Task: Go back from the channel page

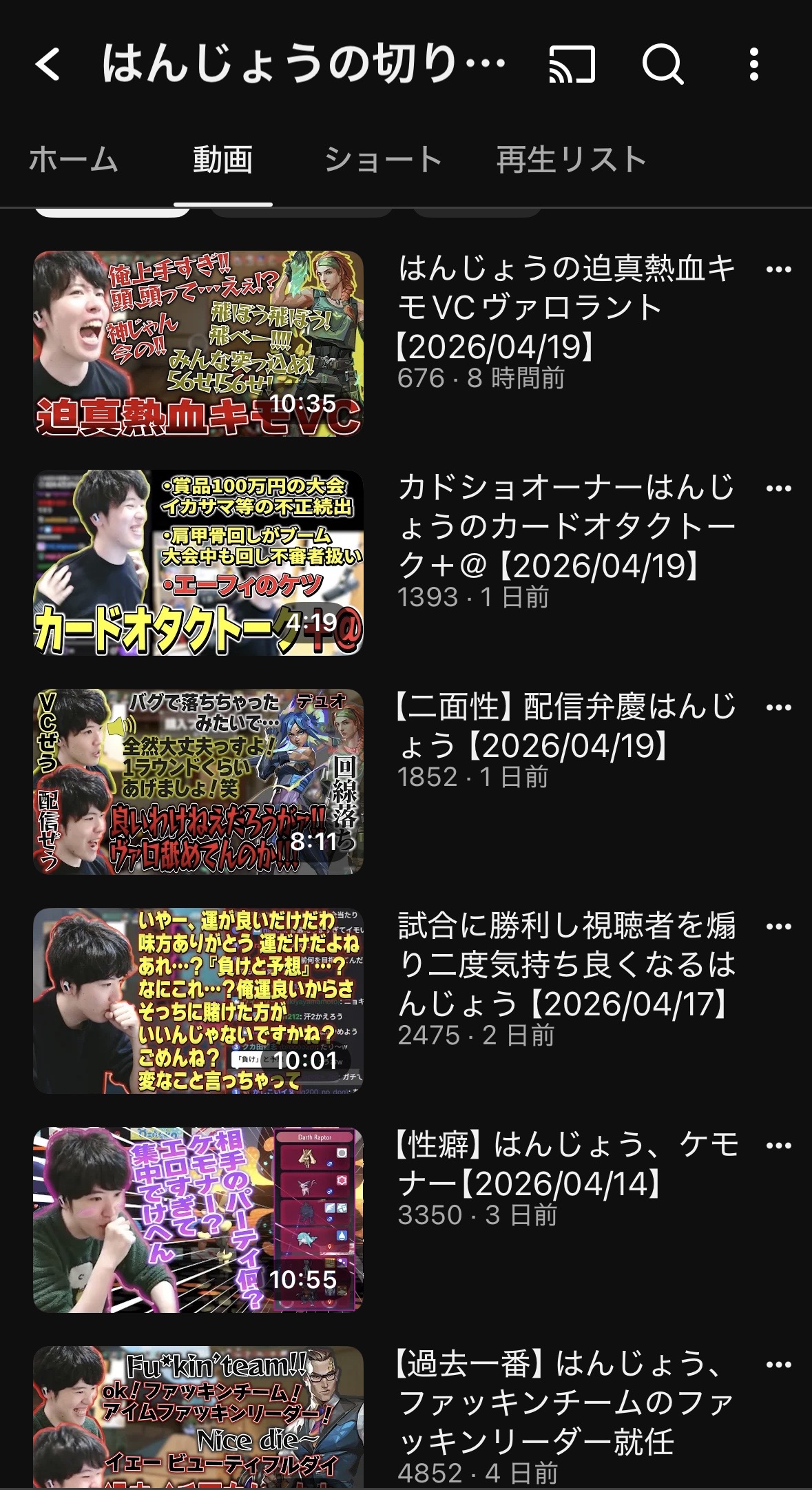Action: click(x=48, y=64)
